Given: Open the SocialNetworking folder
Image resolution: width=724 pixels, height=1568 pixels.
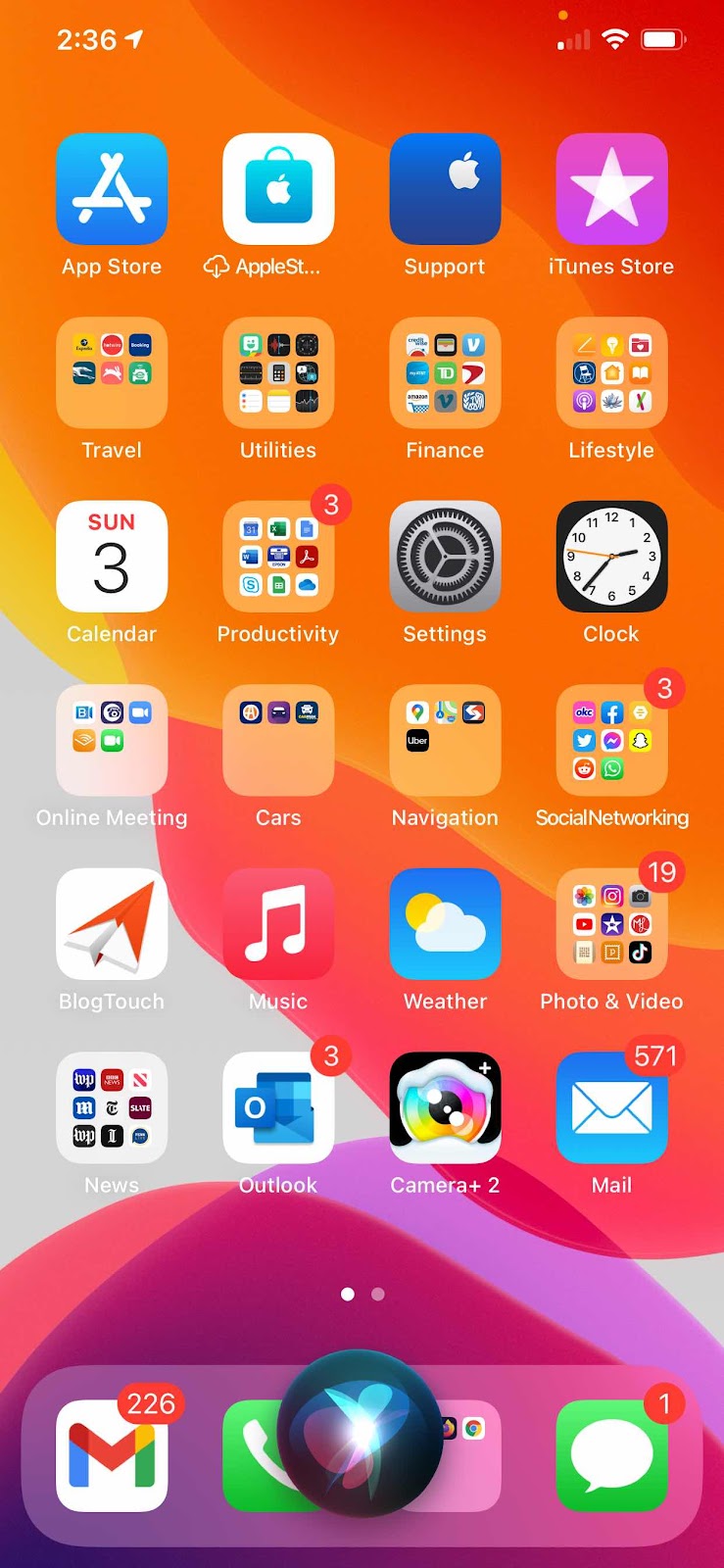Looking at the screenshot, I should click(611, 741).
